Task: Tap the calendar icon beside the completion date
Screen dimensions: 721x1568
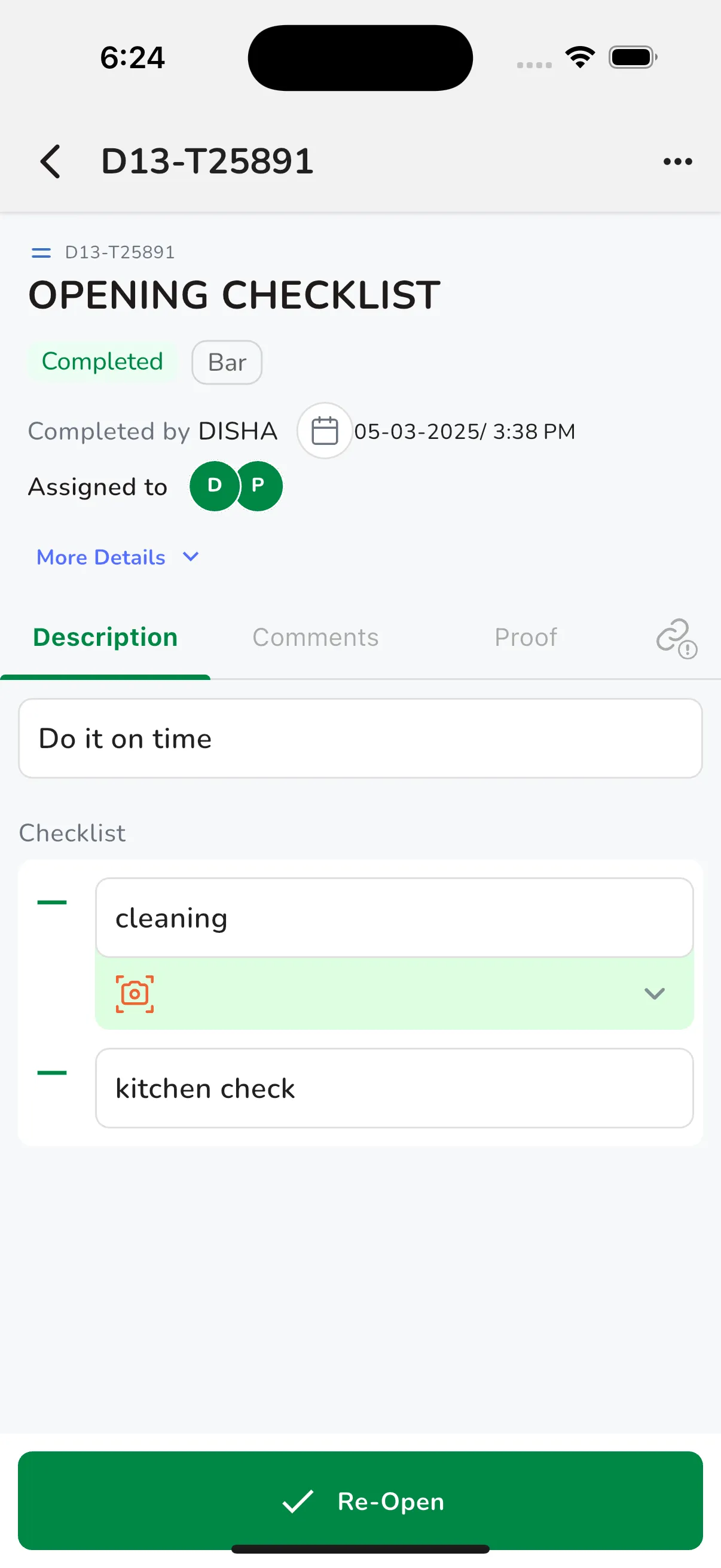Action: coord(325,431)
